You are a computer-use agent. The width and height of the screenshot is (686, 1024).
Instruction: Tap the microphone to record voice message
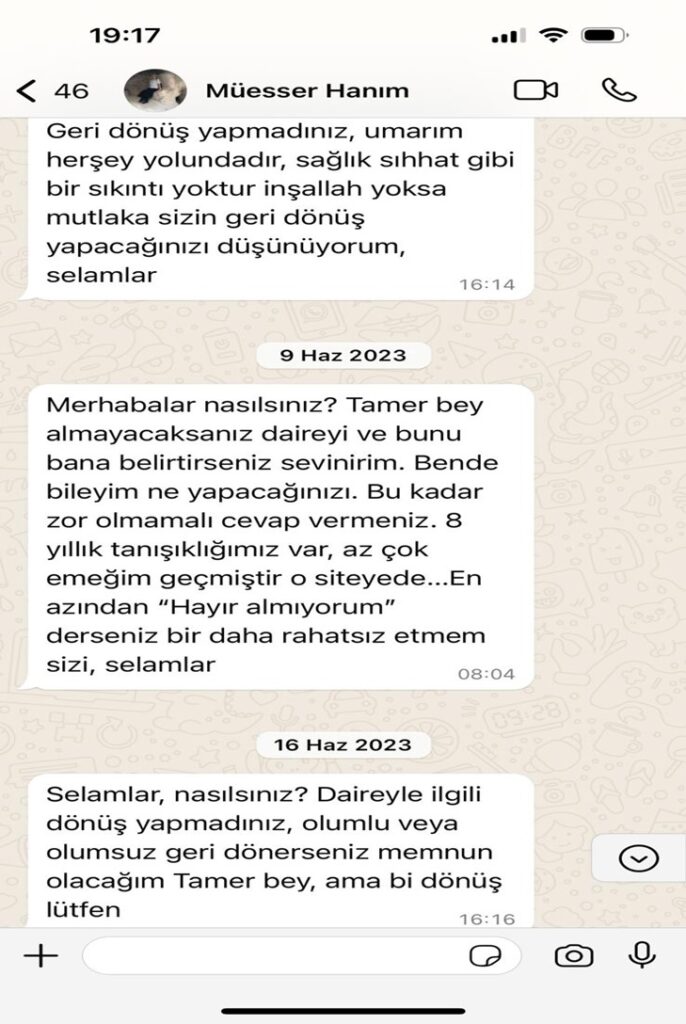click(x=641, y=955)
